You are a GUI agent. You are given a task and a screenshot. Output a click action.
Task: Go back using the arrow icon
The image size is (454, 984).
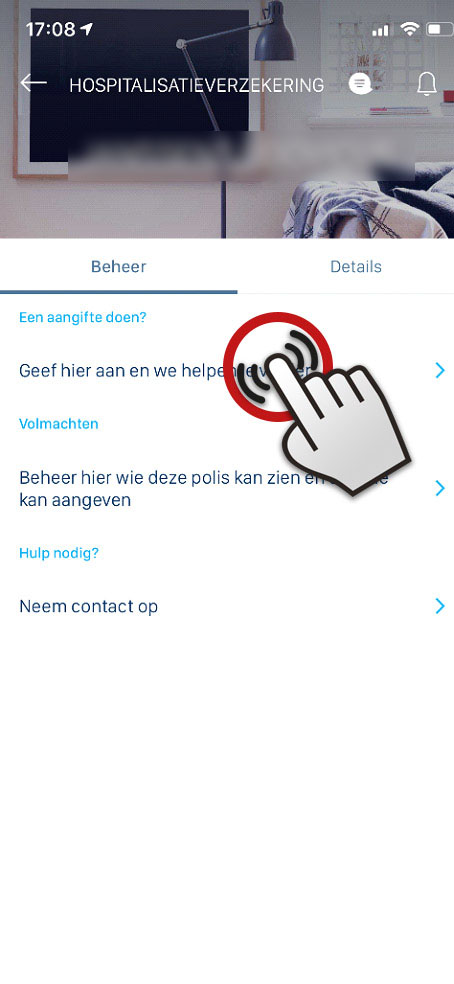(x=33, y=82)
